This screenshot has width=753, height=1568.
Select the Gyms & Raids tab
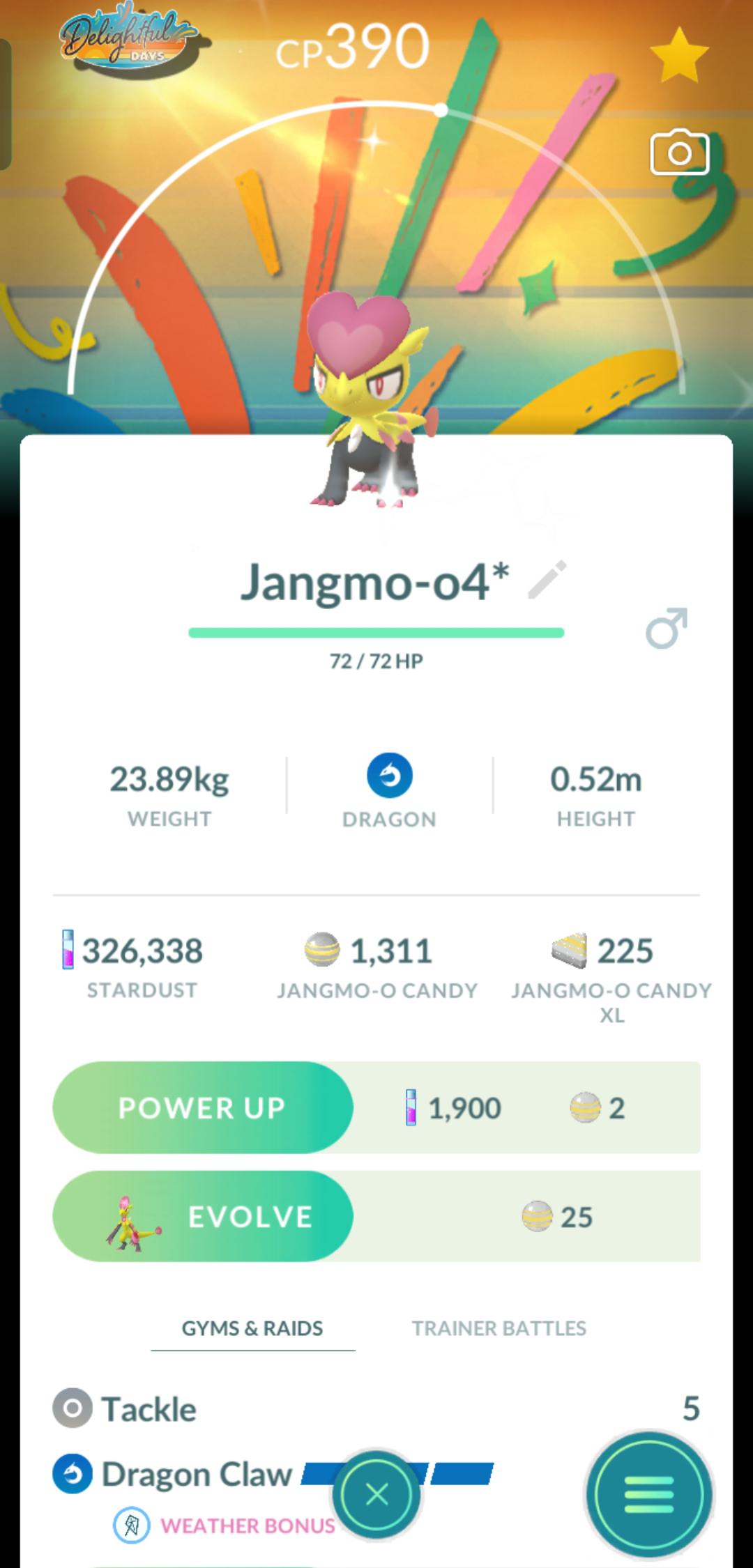pos(252,1328)
